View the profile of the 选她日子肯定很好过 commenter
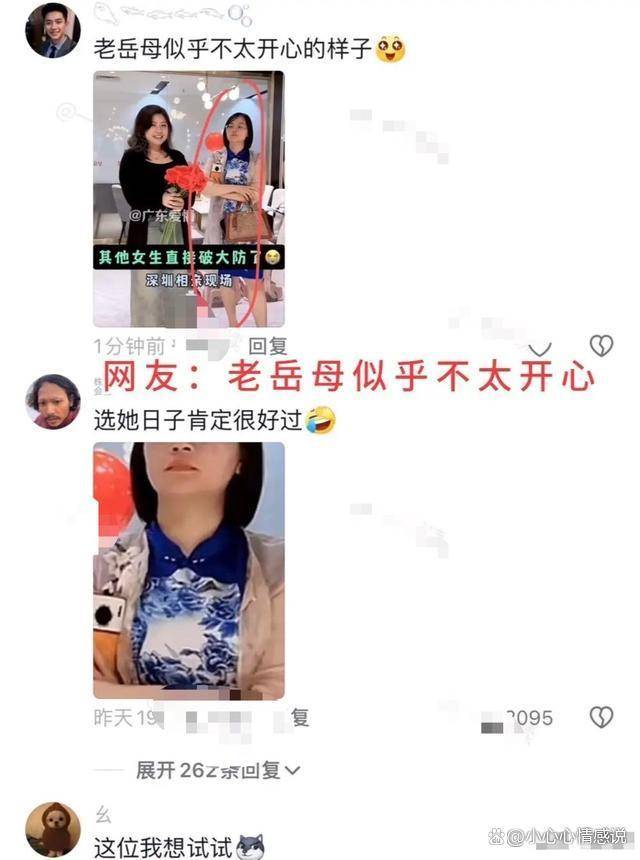This screenshot has height=860, width=640. pos(53,402)
